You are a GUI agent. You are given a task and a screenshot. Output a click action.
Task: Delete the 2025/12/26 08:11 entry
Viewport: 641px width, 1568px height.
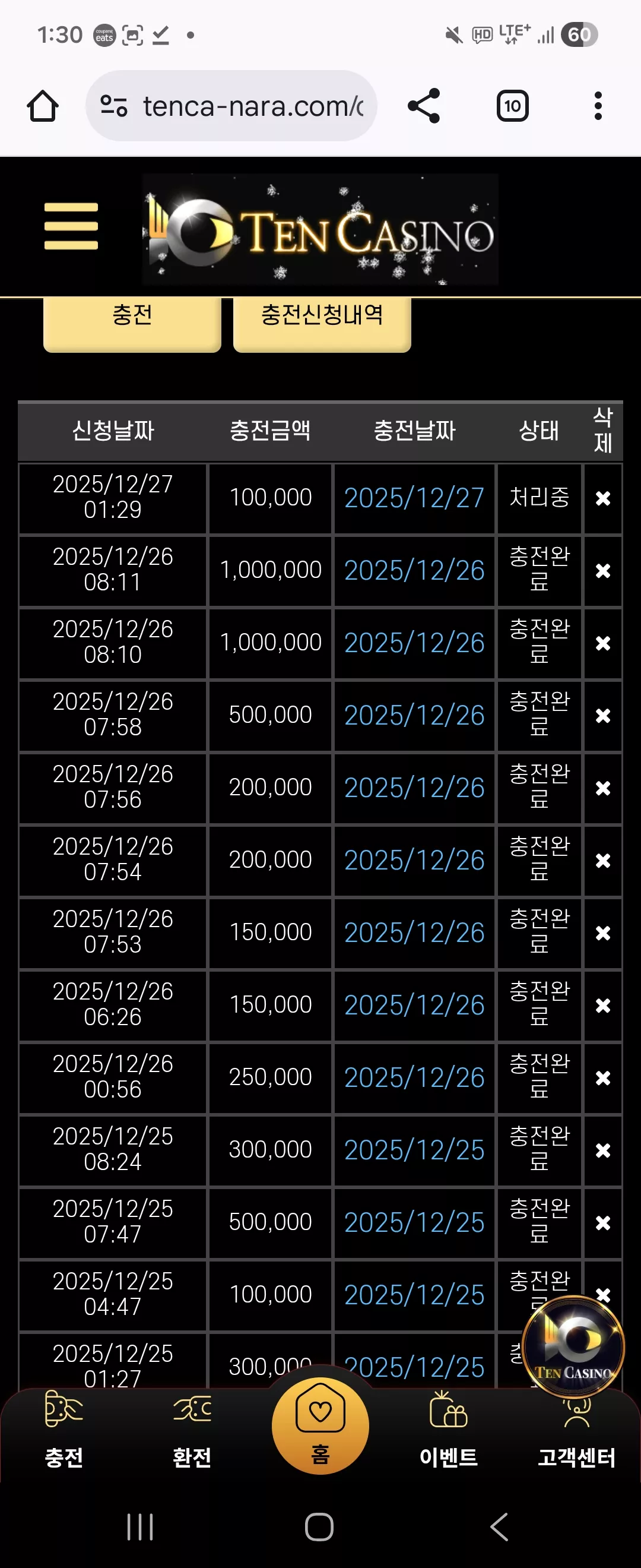pos(602,571)
